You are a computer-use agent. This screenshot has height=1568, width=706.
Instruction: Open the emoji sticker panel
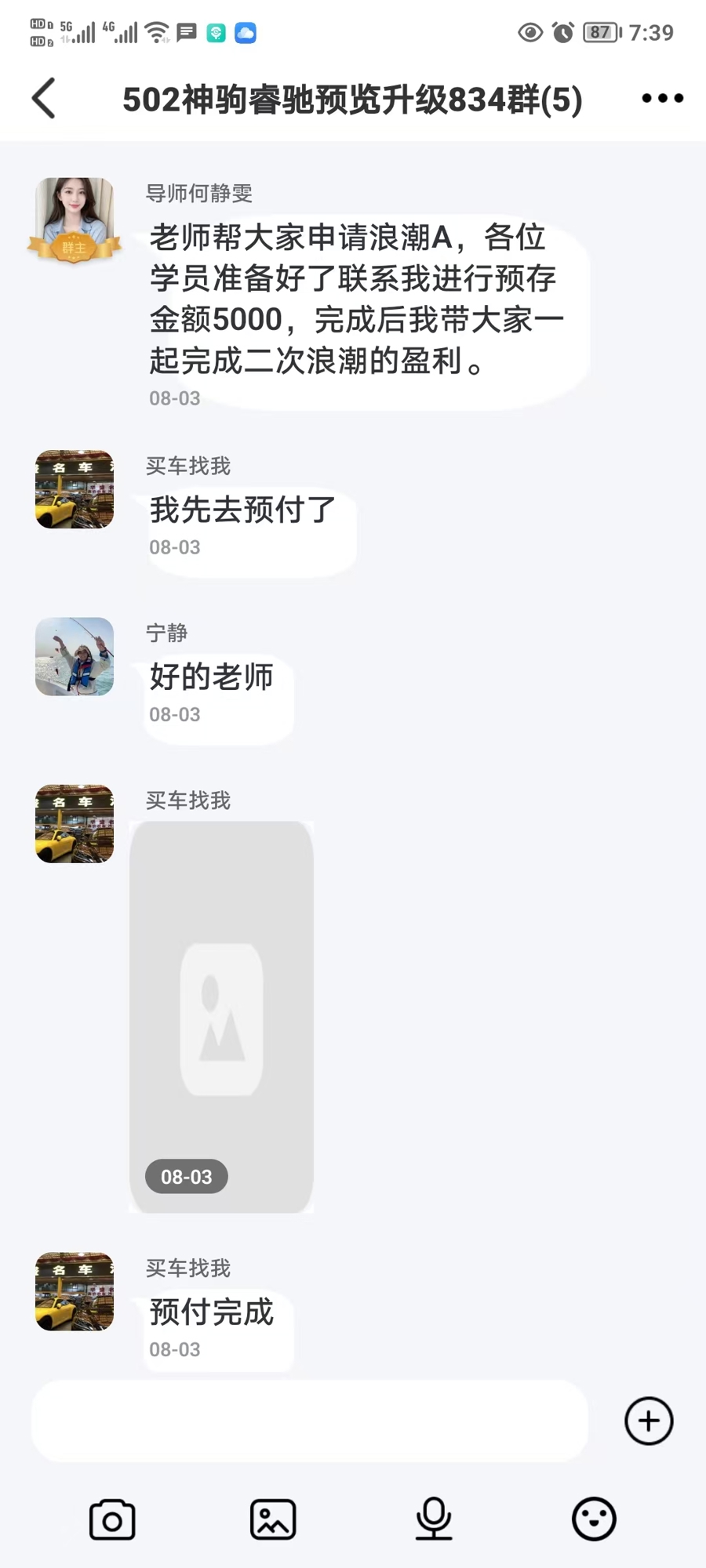[594, 1519]
